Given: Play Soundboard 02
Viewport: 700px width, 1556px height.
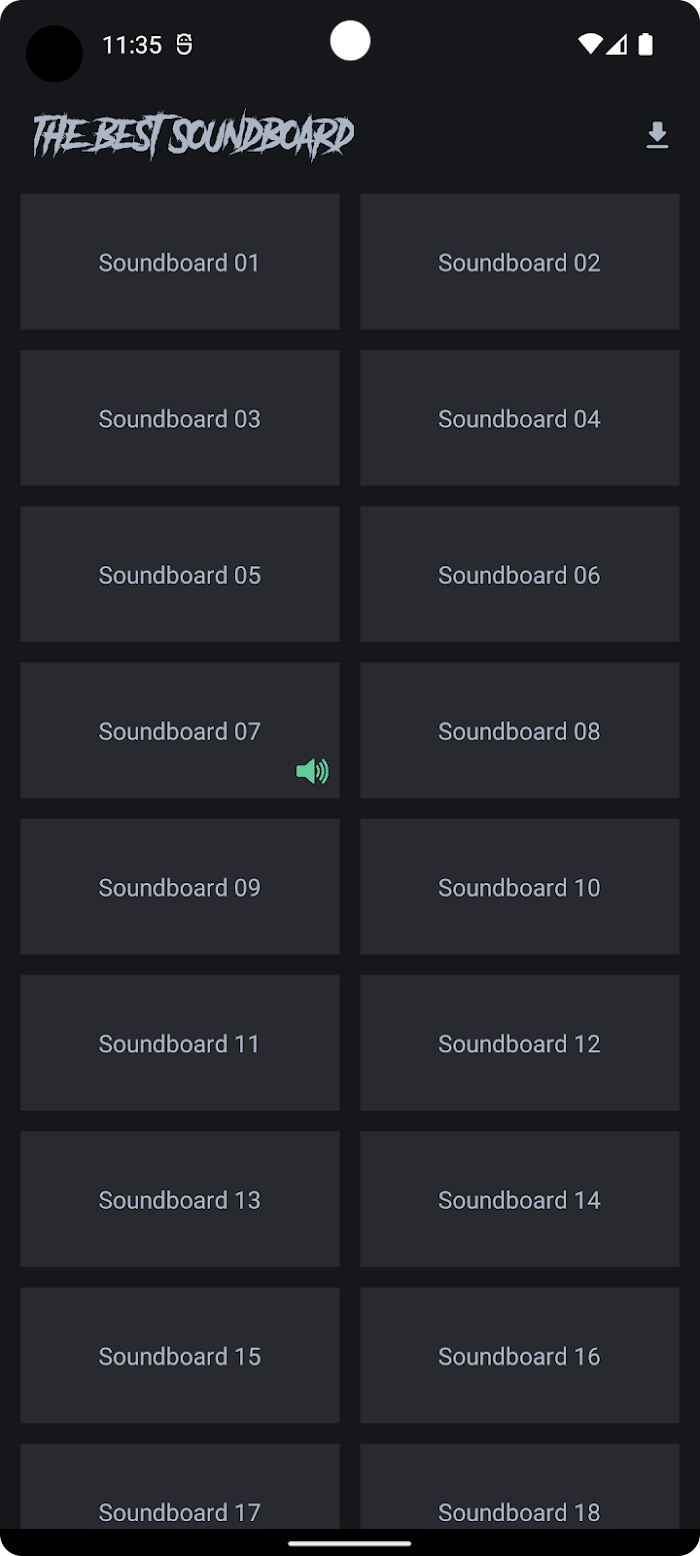Looking at the screenshot, I should pos(520,262).
